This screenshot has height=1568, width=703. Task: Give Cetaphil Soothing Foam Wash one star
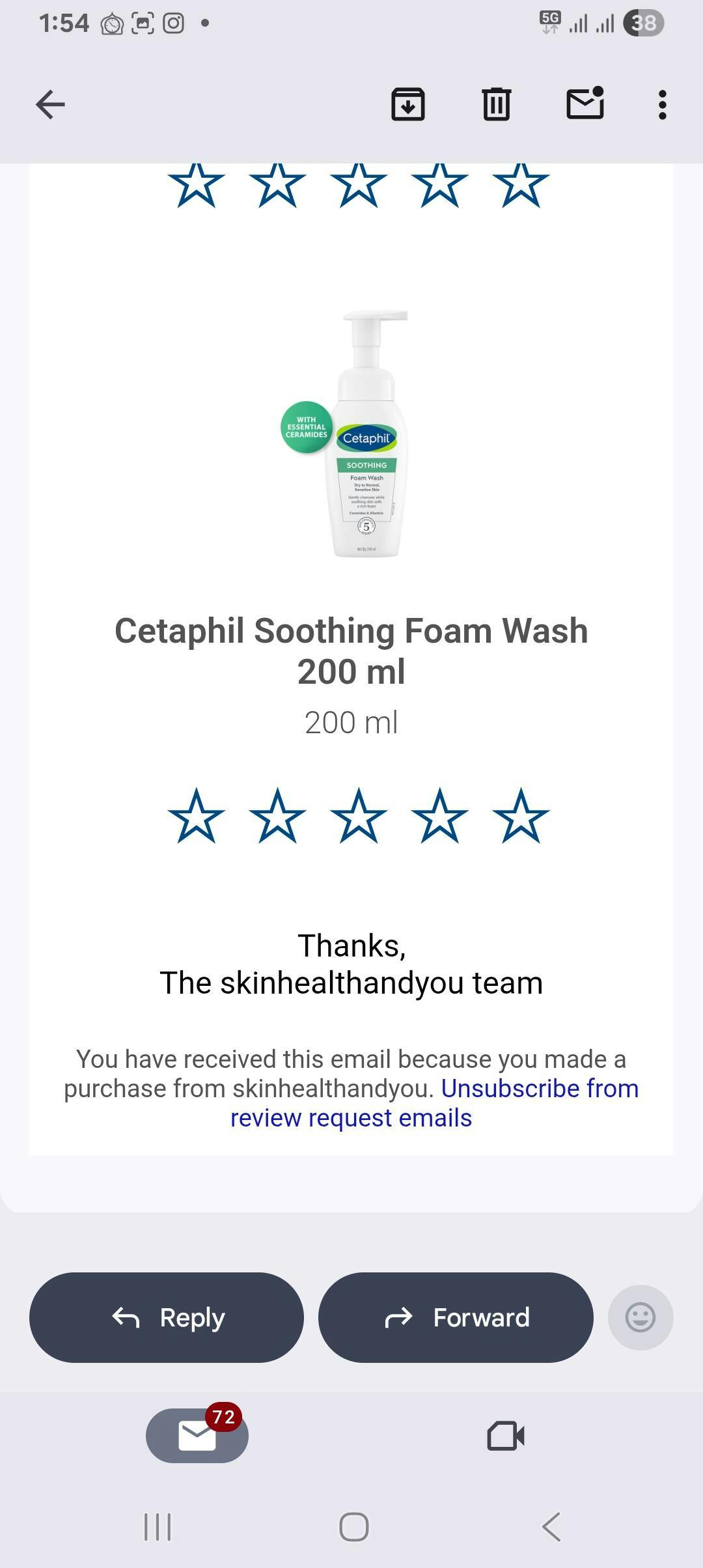pyautogui.click(x=196, y=816)
